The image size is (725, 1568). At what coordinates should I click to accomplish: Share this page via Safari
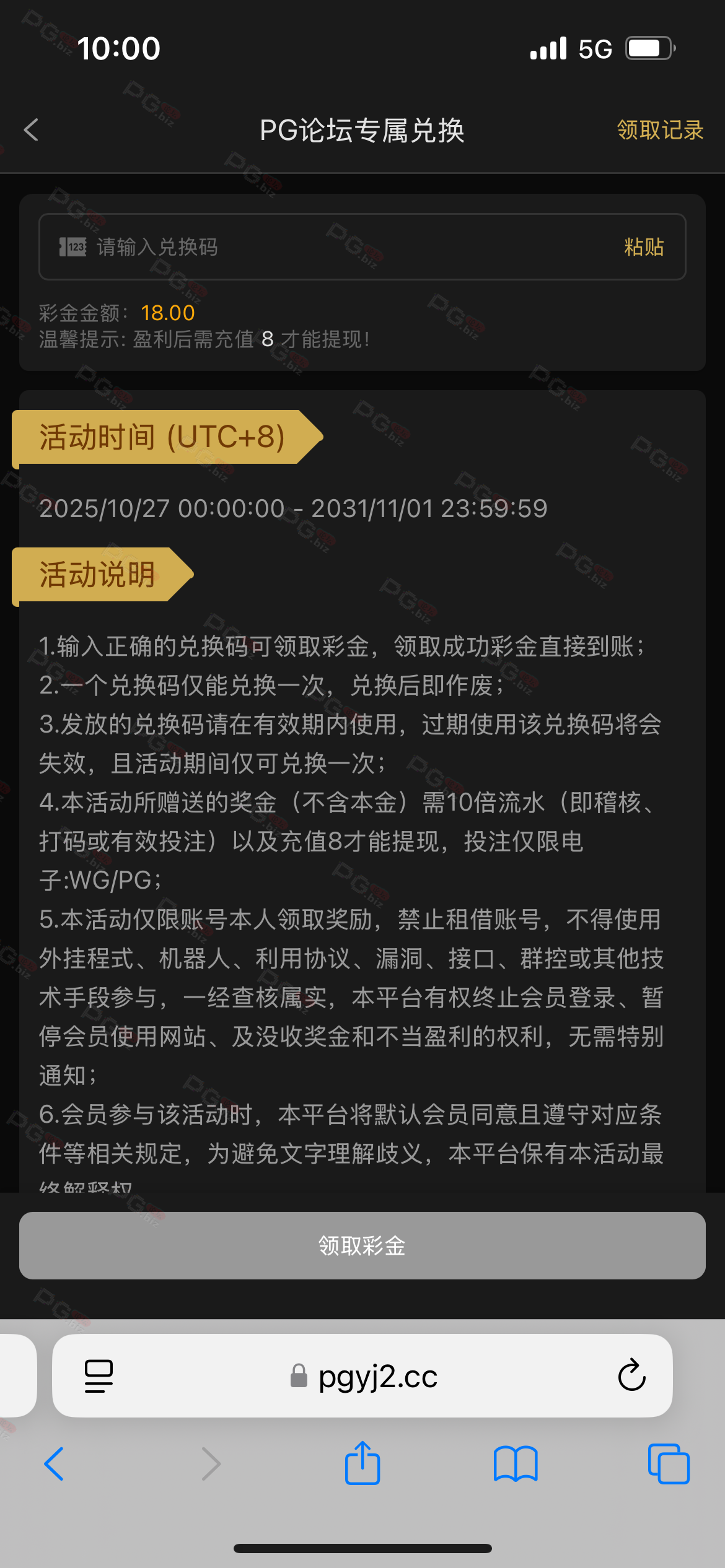click(x=362, y=1463)
